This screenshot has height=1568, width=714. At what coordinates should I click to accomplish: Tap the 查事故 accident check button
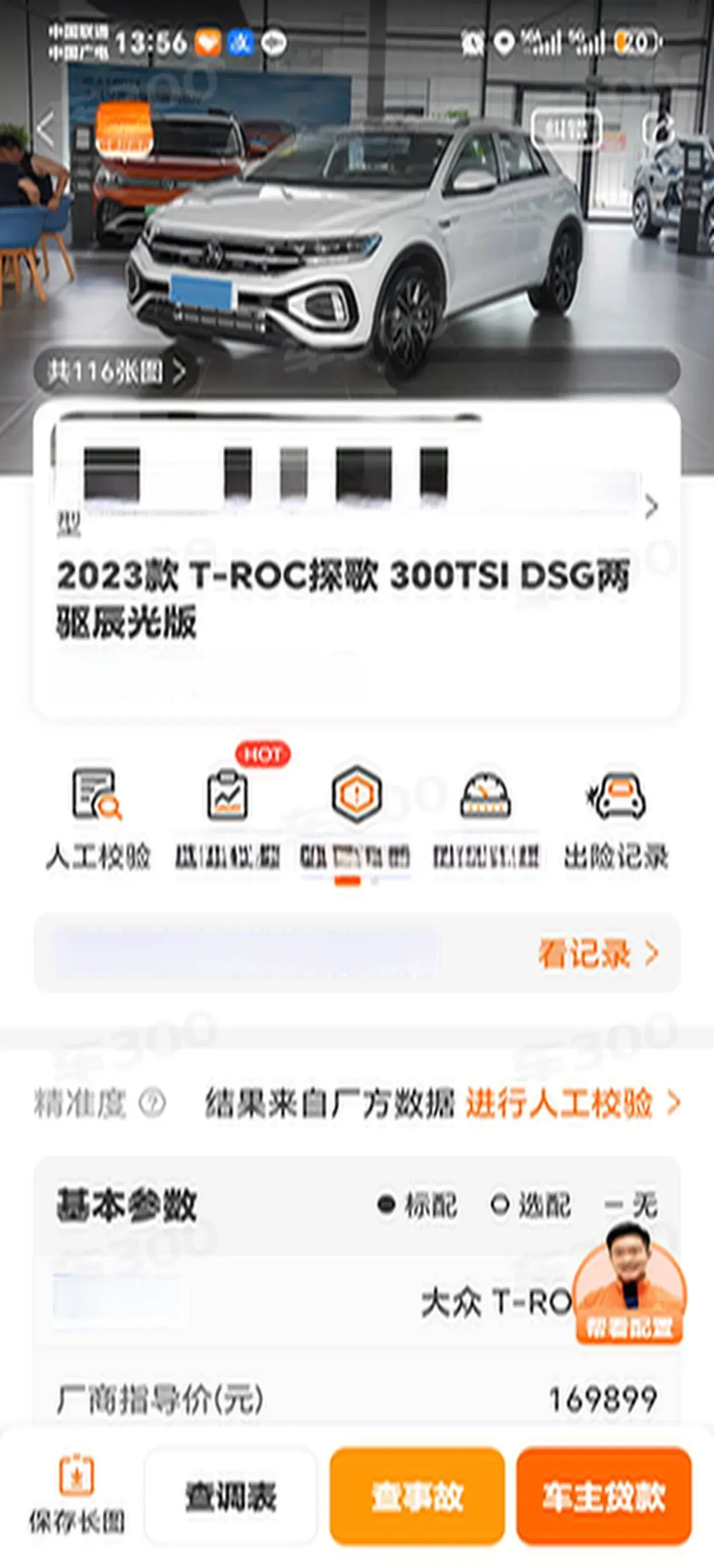[x=417, y=1497]
